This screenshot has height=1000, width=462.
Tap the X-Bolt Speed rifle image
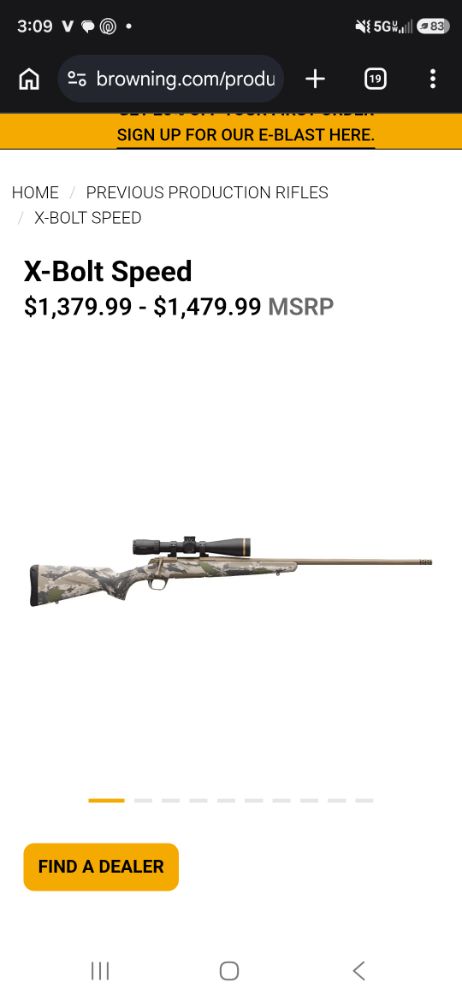(x=231, y=571)
